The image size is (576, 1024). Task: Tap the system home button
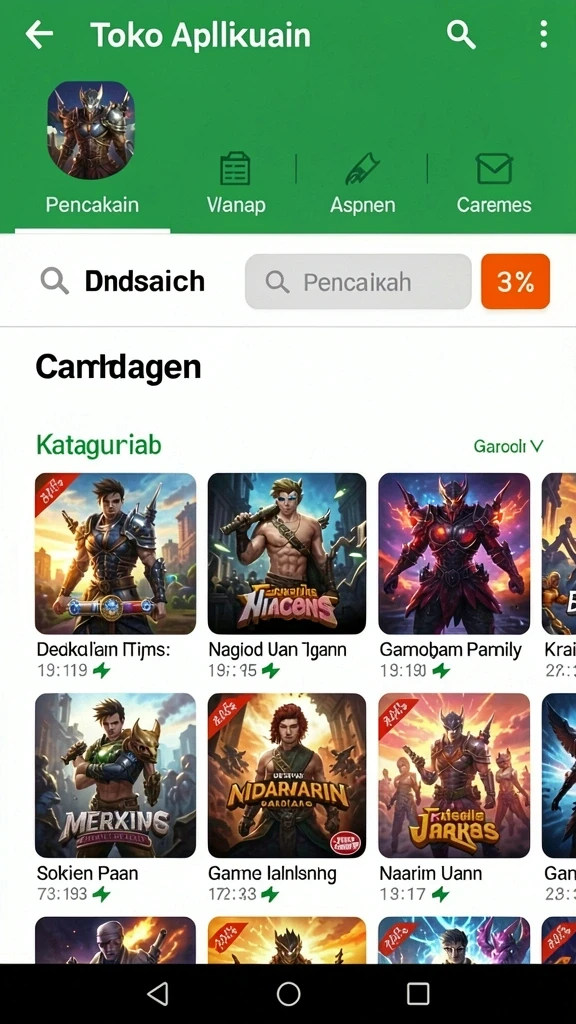pos(288,993)
